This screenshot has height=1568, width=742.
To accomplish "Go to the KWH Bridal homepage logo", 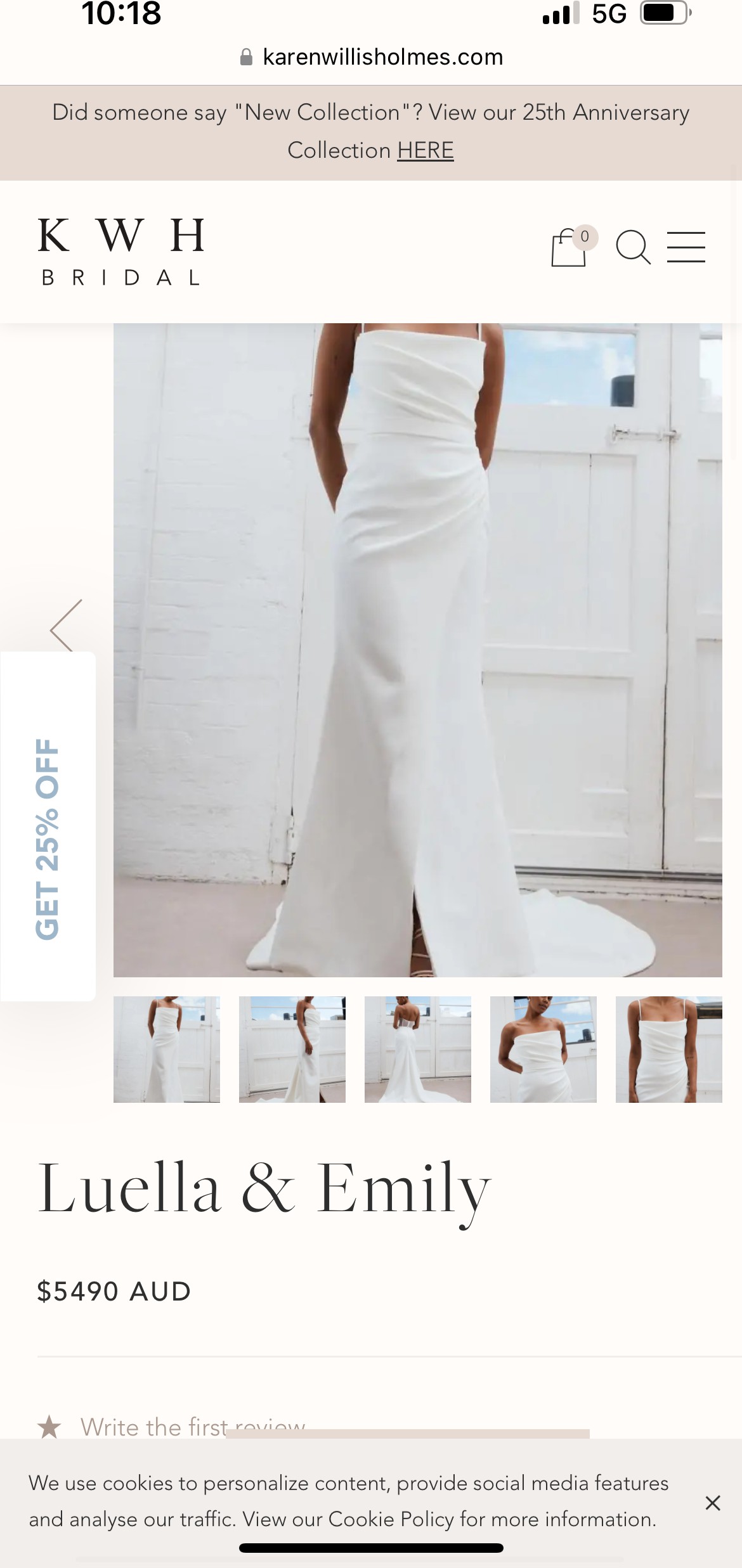I will [x=121, y=252].
